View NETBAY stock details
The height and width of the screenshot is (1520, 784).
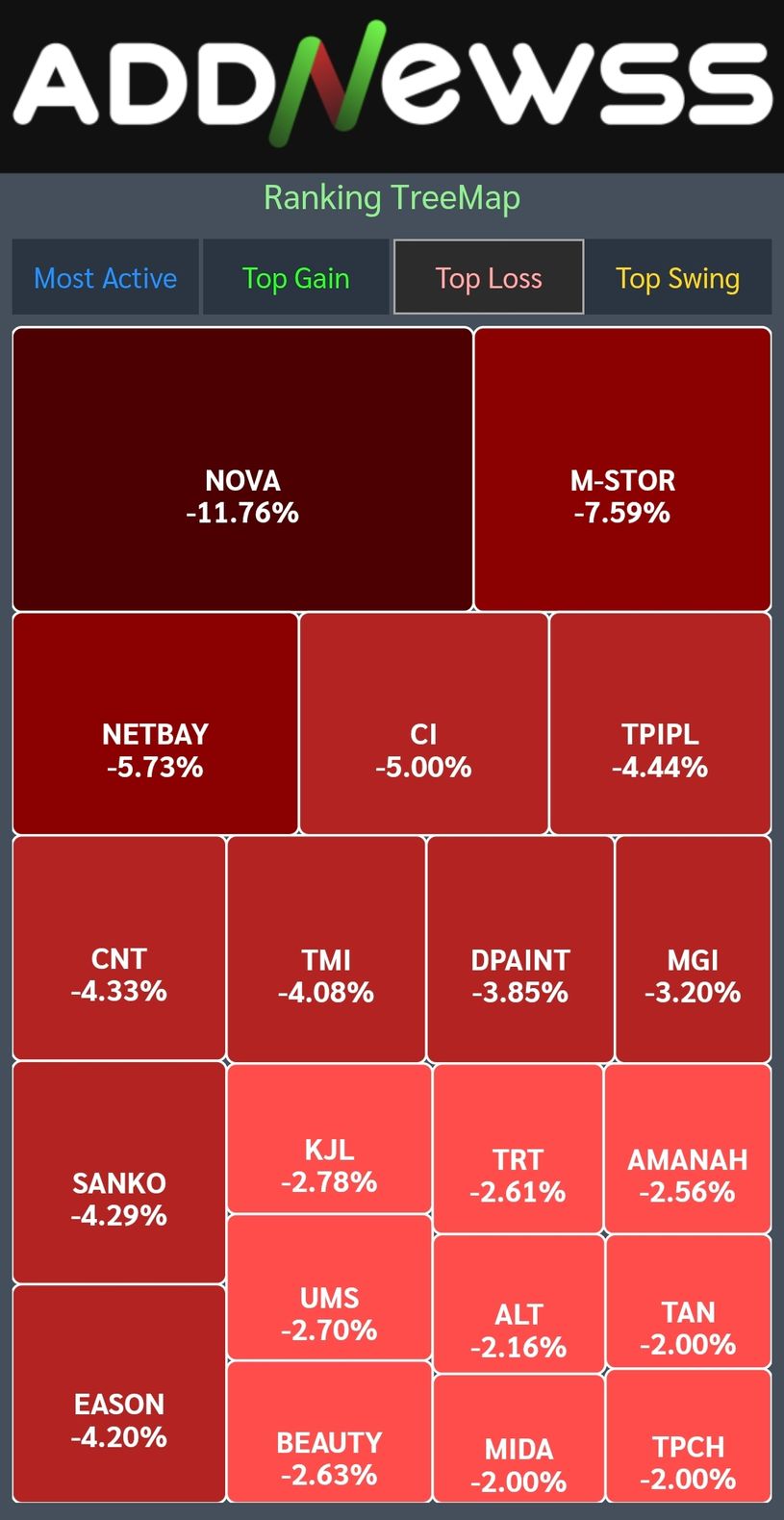pyautogui.click(x=155, y=723)
